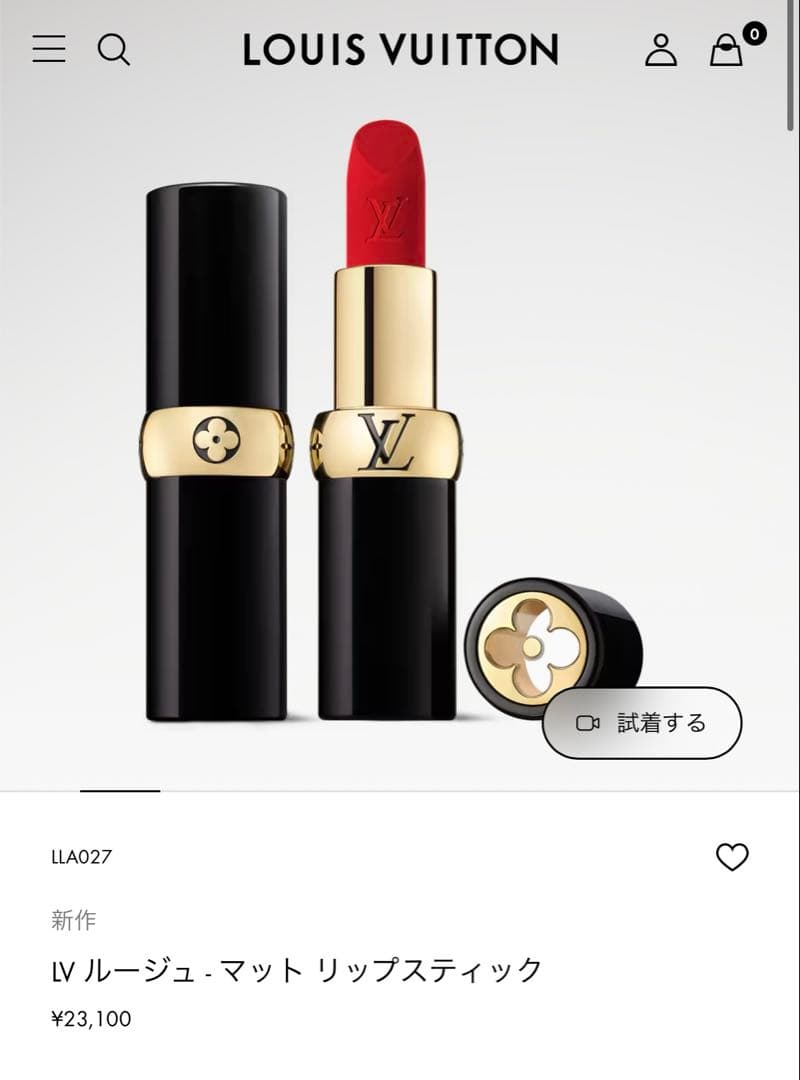Favorite the lipstick with the heart icon

pyautogui.click(x=733, y=857)
